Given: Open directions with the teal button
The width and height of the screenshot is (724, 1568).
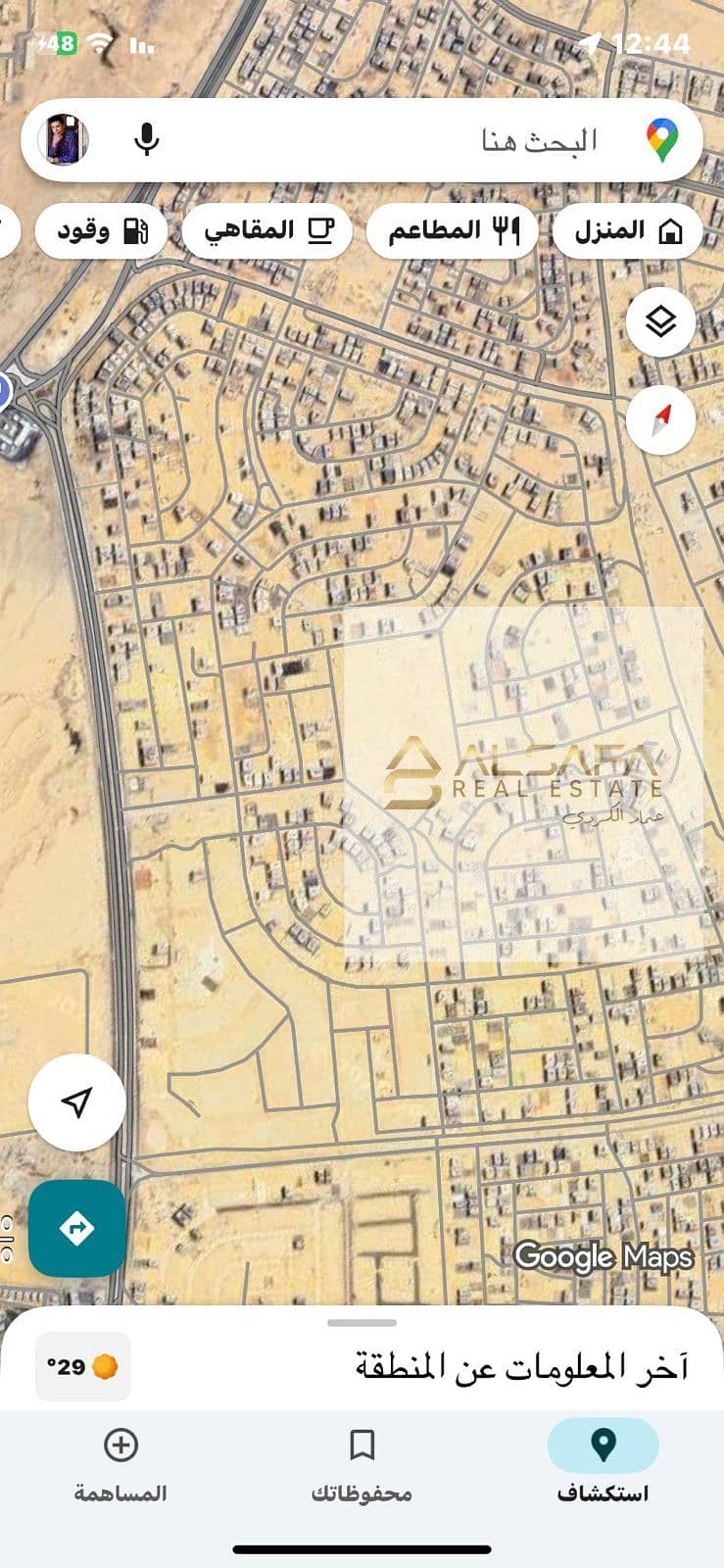Looking at the screenshot, I should (x=76, y=1227).
